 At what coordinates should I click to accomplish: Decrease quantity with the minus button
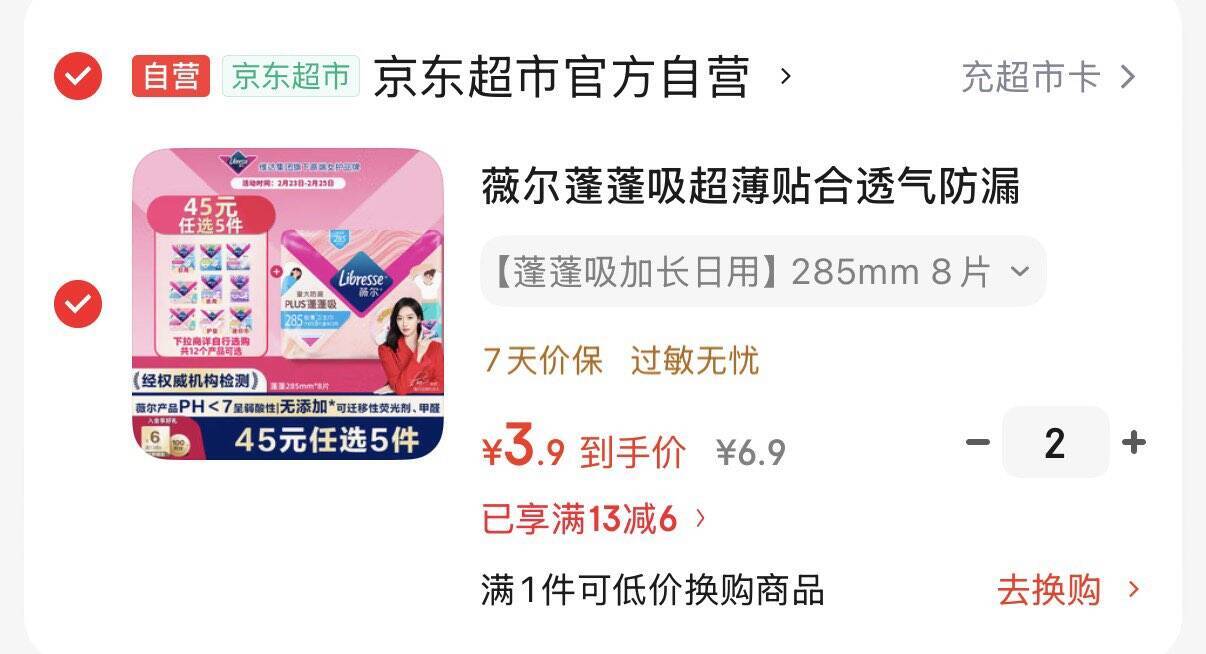coord(977,442)
